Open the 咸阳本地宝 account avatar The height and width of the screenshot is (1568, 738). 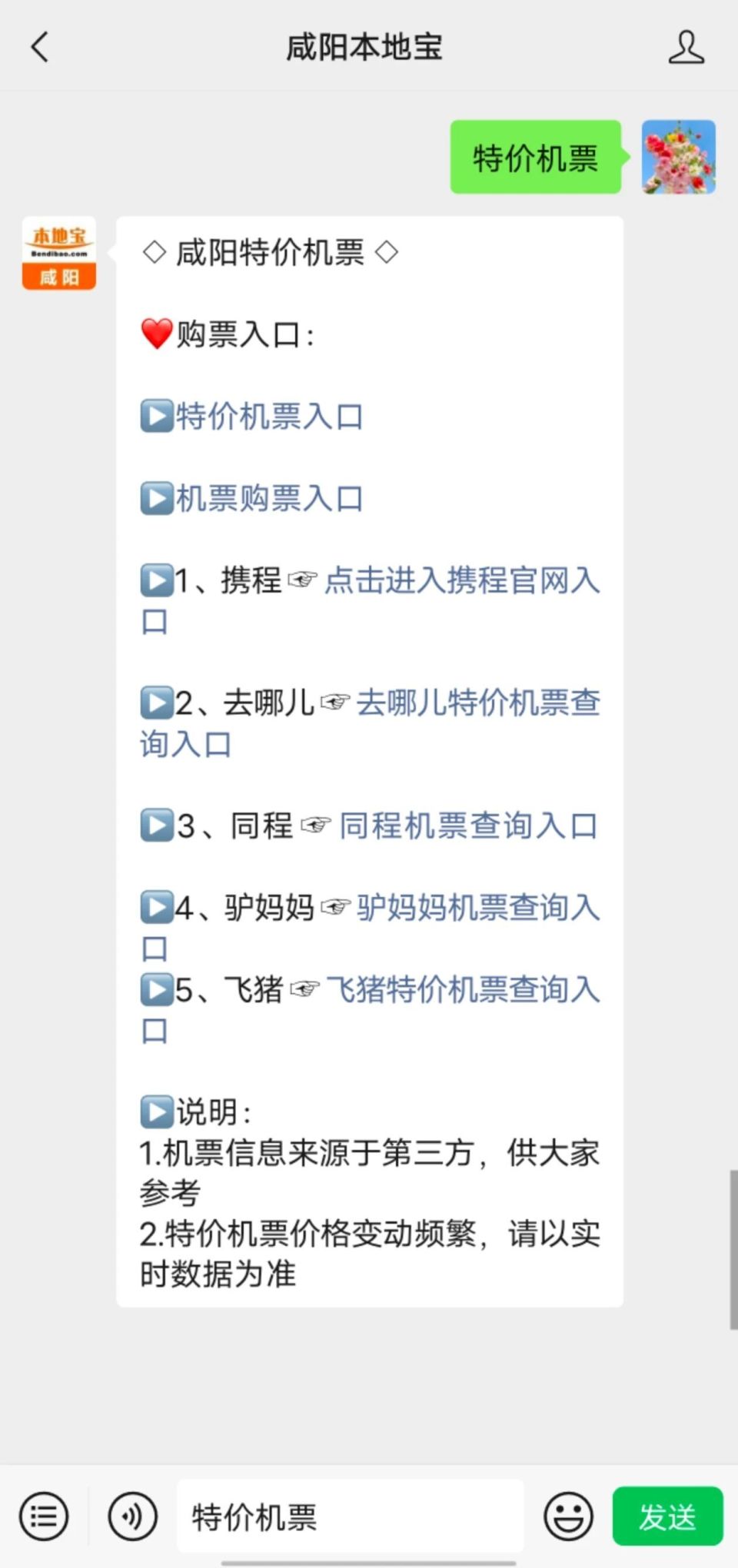pyautogui.click(x=58, y=254)
